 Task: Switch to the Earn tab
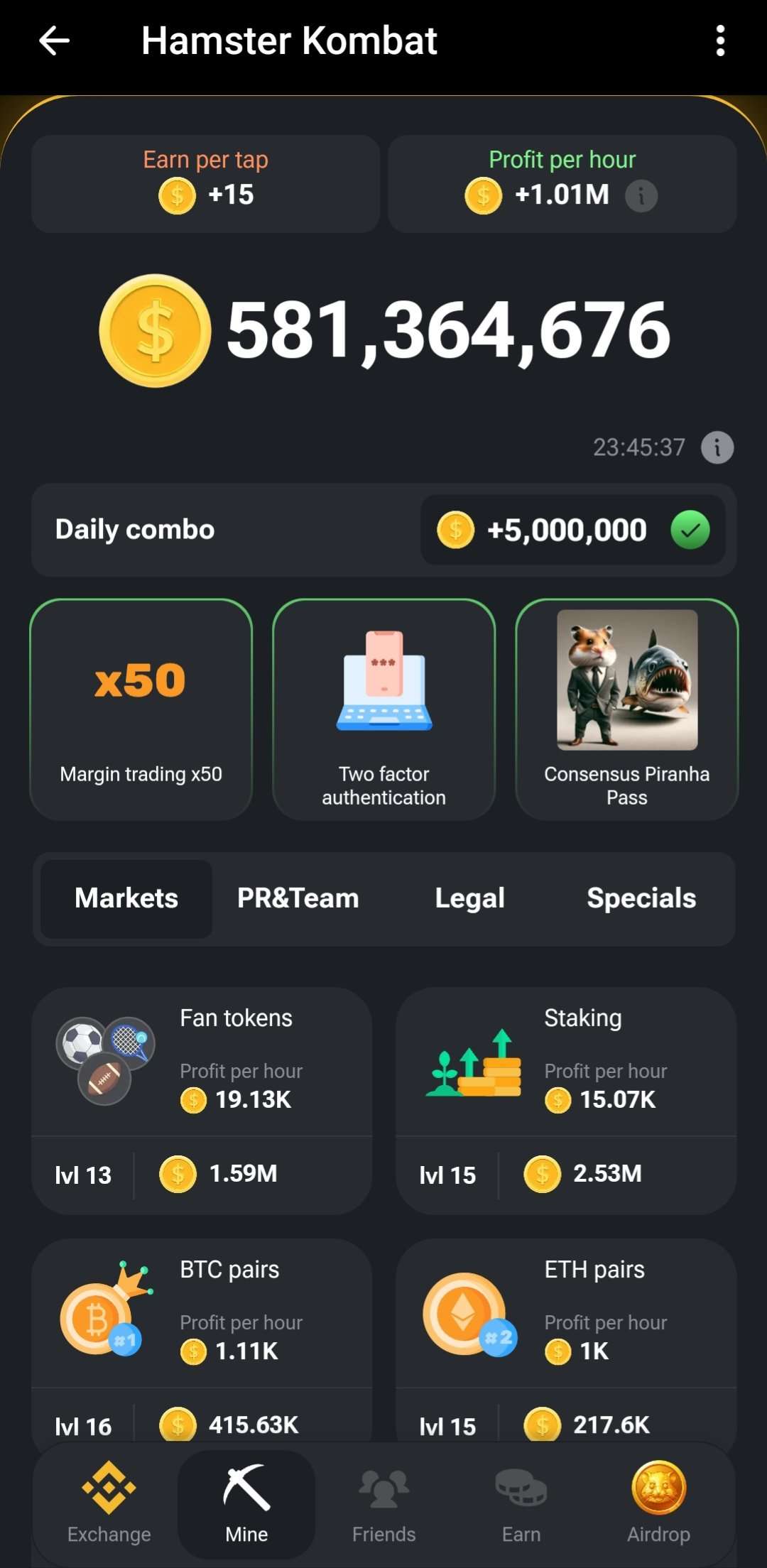(x=521, y=1501)
